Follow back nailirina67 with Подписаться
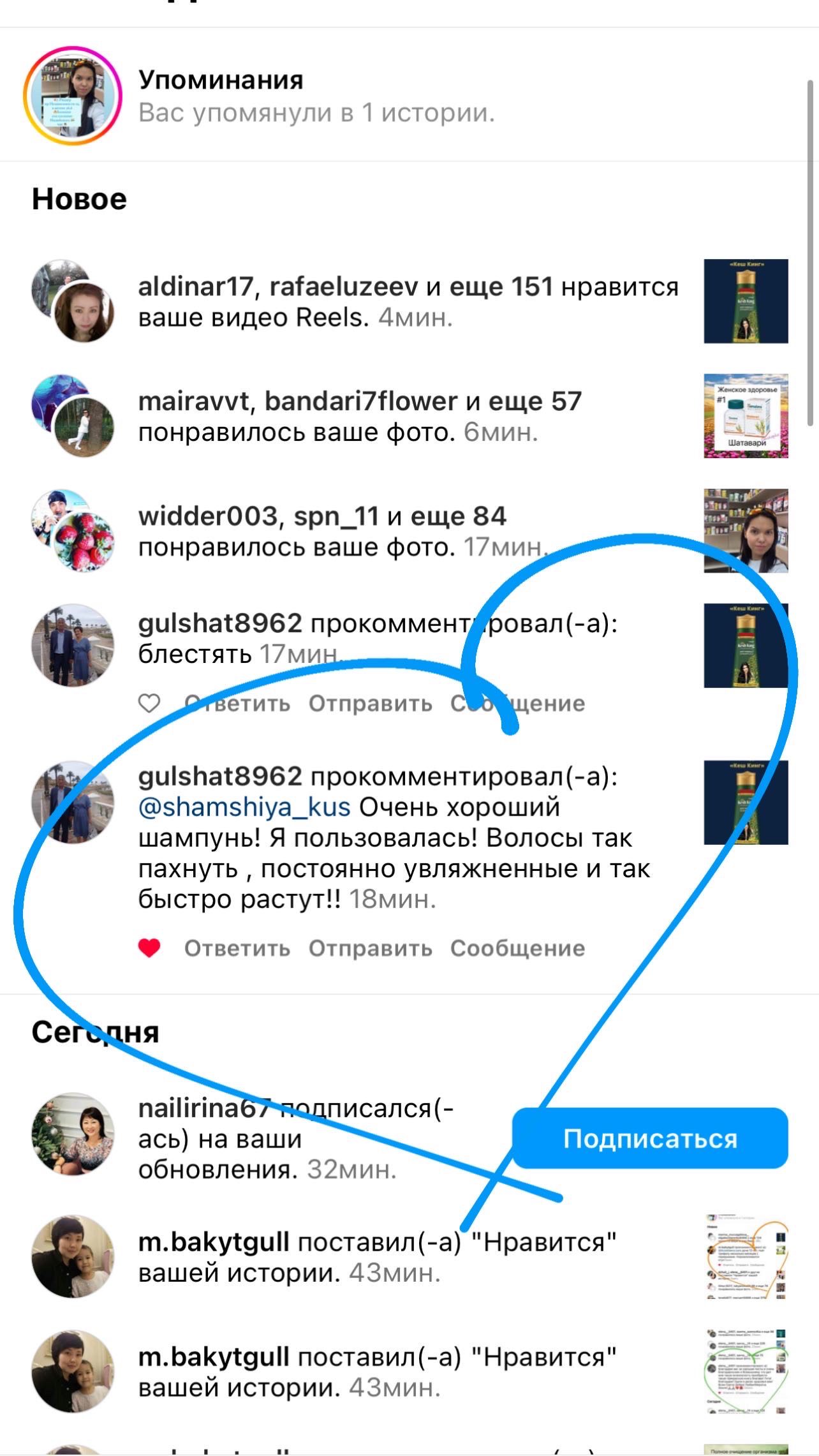 [x=650, y=1139]
